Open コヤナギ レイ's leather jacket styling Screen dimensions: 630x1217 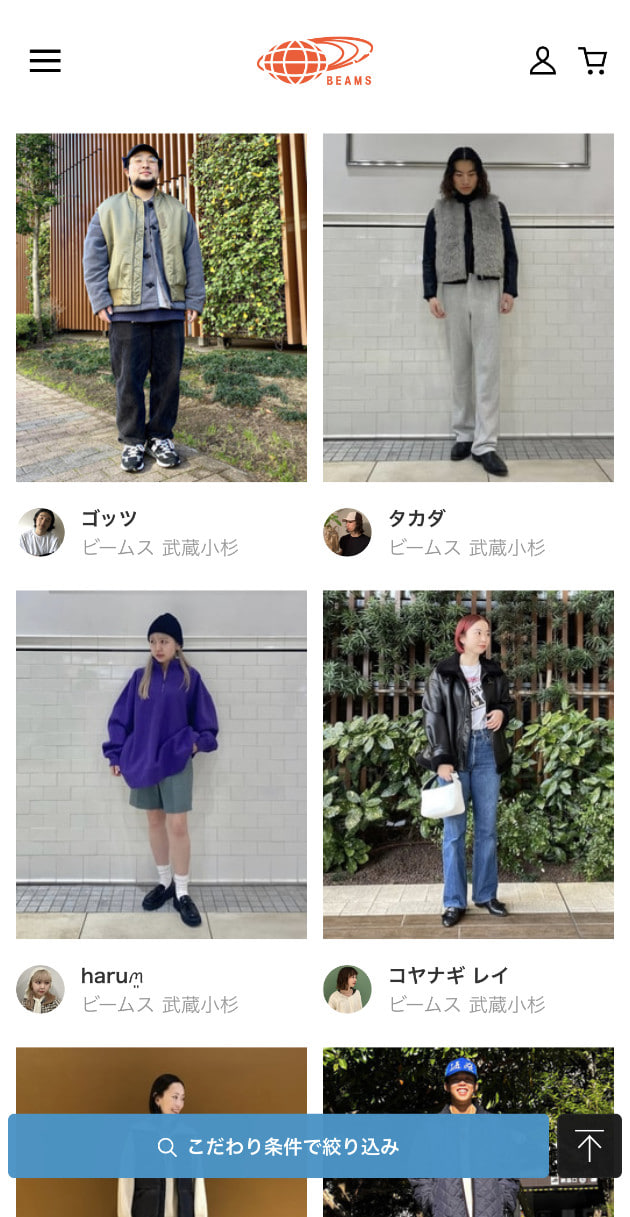click(x=468, y=764)
